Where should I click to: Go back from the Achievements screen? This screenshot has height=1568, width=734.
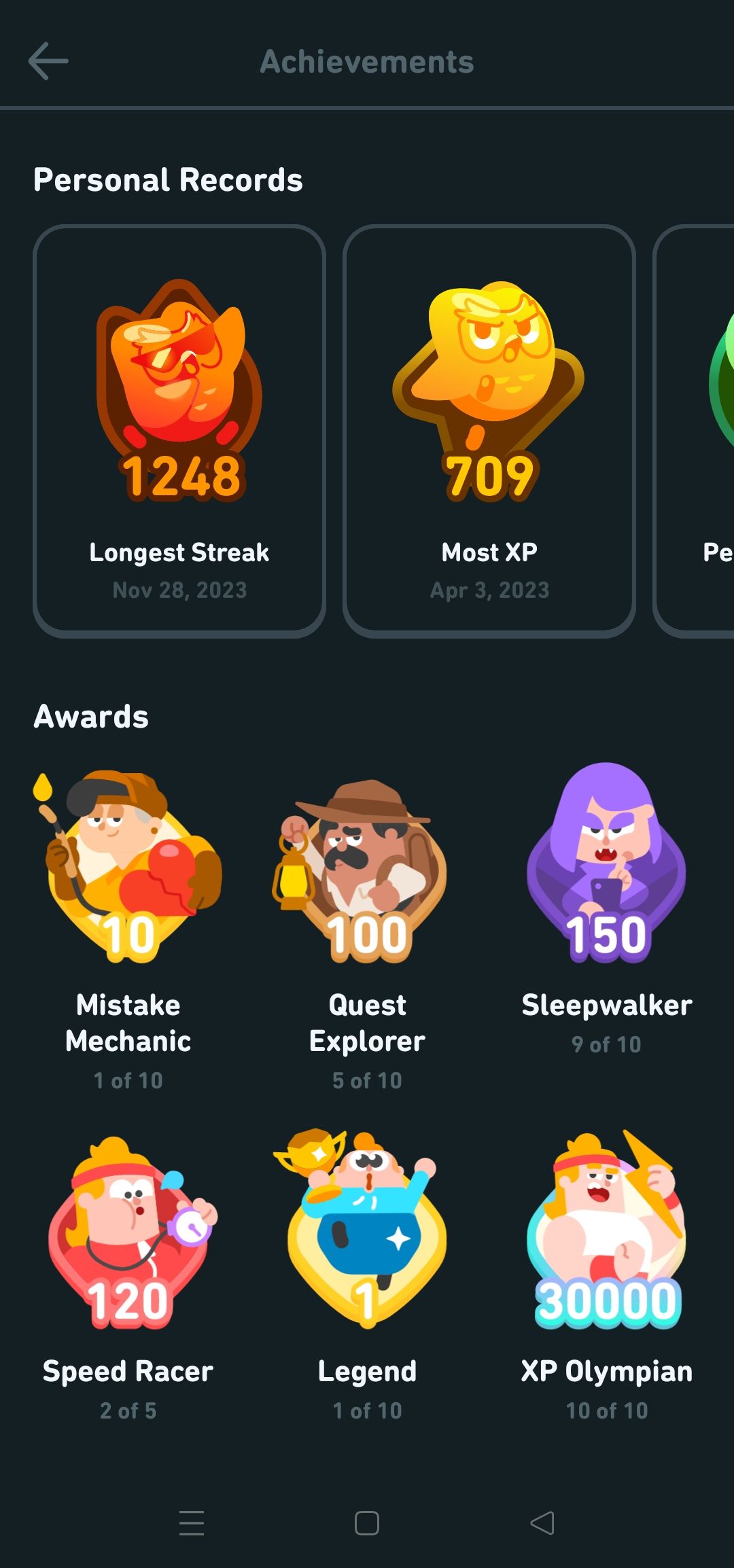tap(48, 61)
